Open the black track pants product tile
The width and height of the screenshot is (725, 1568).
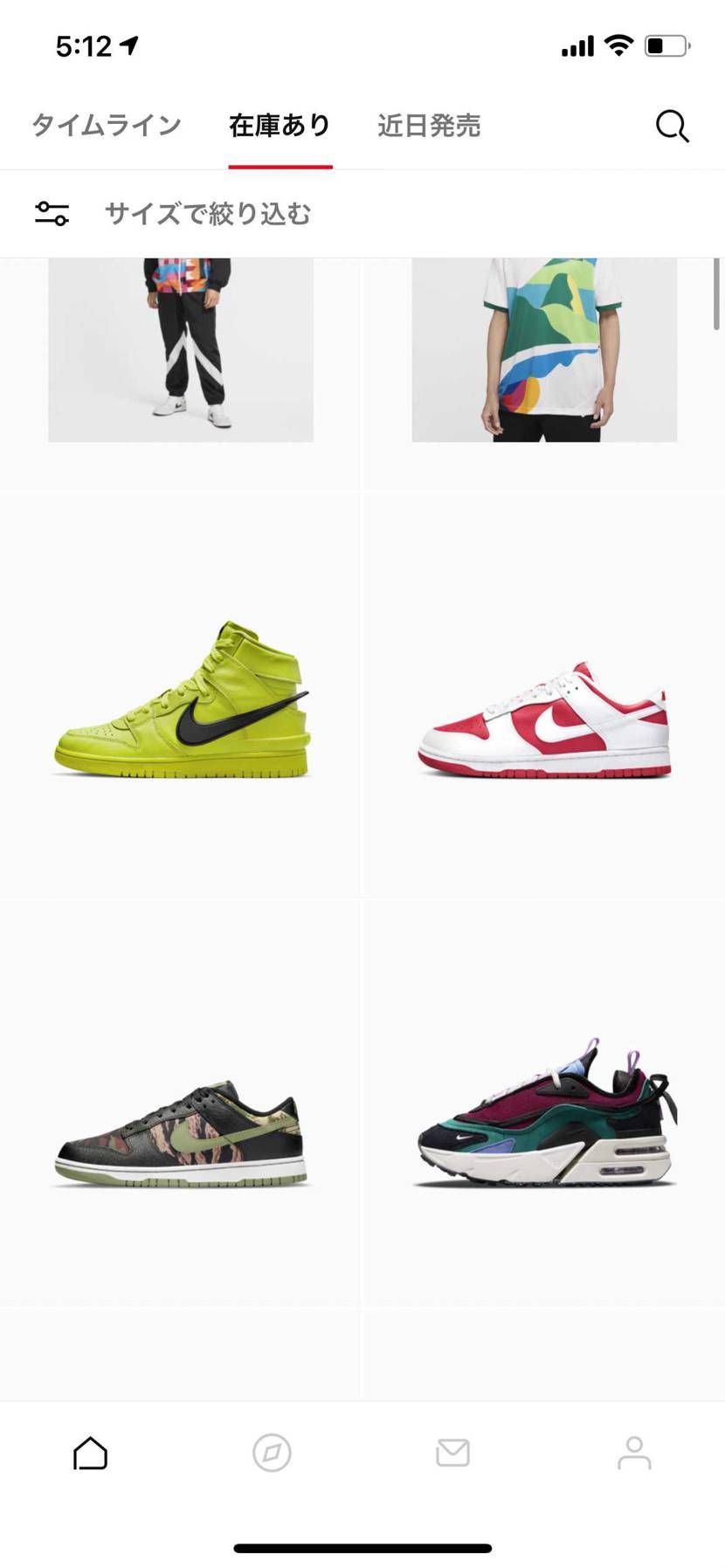coord(181,349)
